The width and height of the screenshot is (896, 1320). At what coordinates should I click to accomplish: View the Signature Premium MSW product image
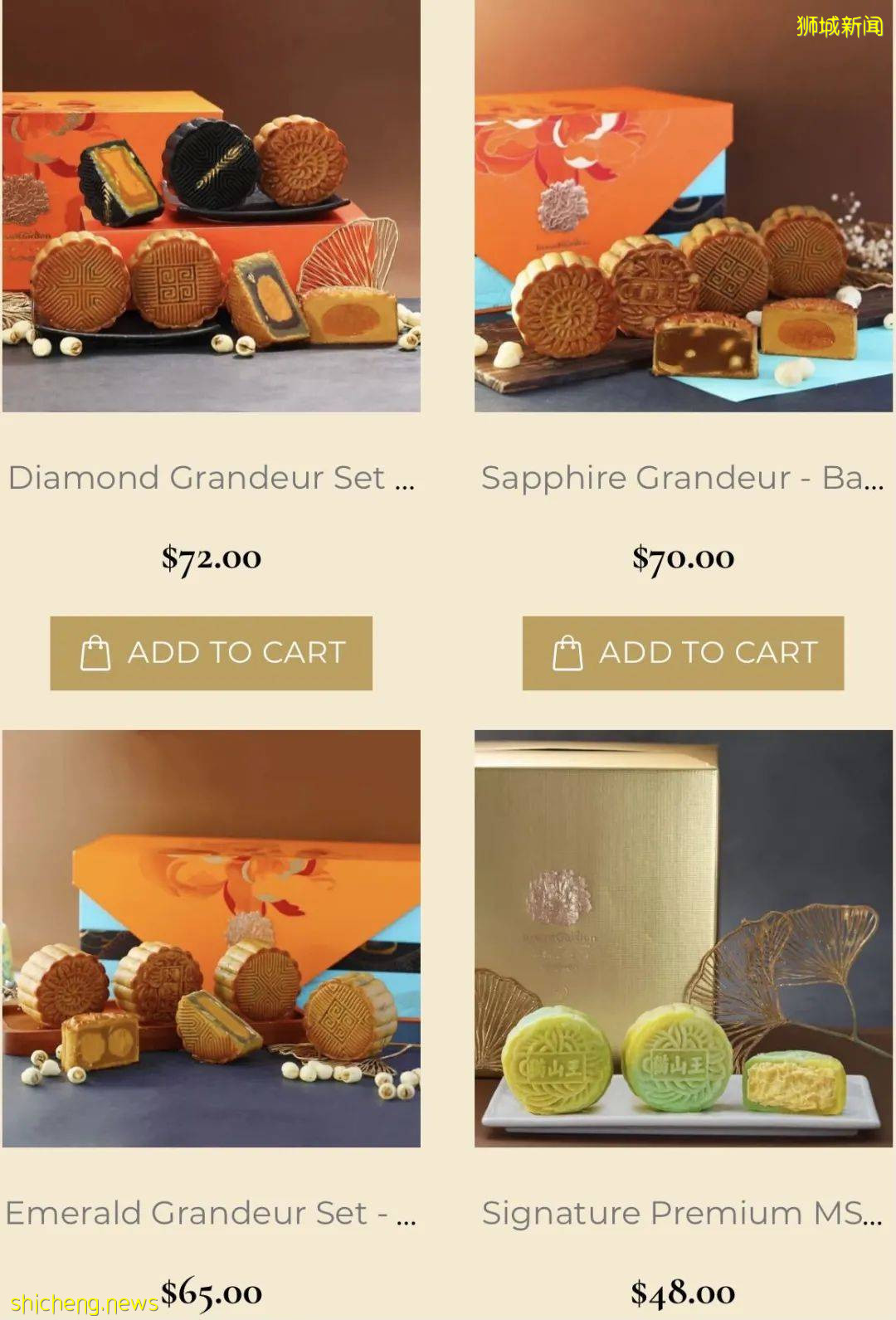683,938
